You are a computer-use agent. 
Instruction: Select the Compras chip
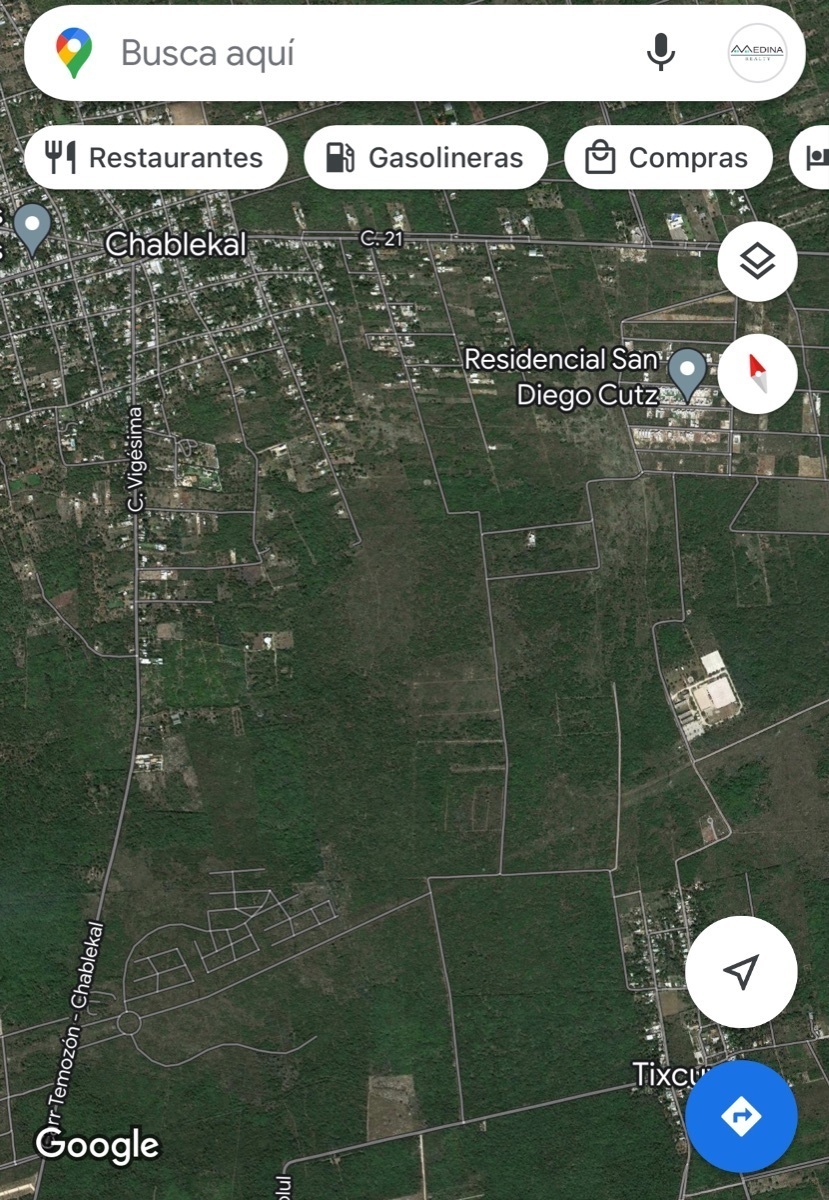(x=668, y=158)
